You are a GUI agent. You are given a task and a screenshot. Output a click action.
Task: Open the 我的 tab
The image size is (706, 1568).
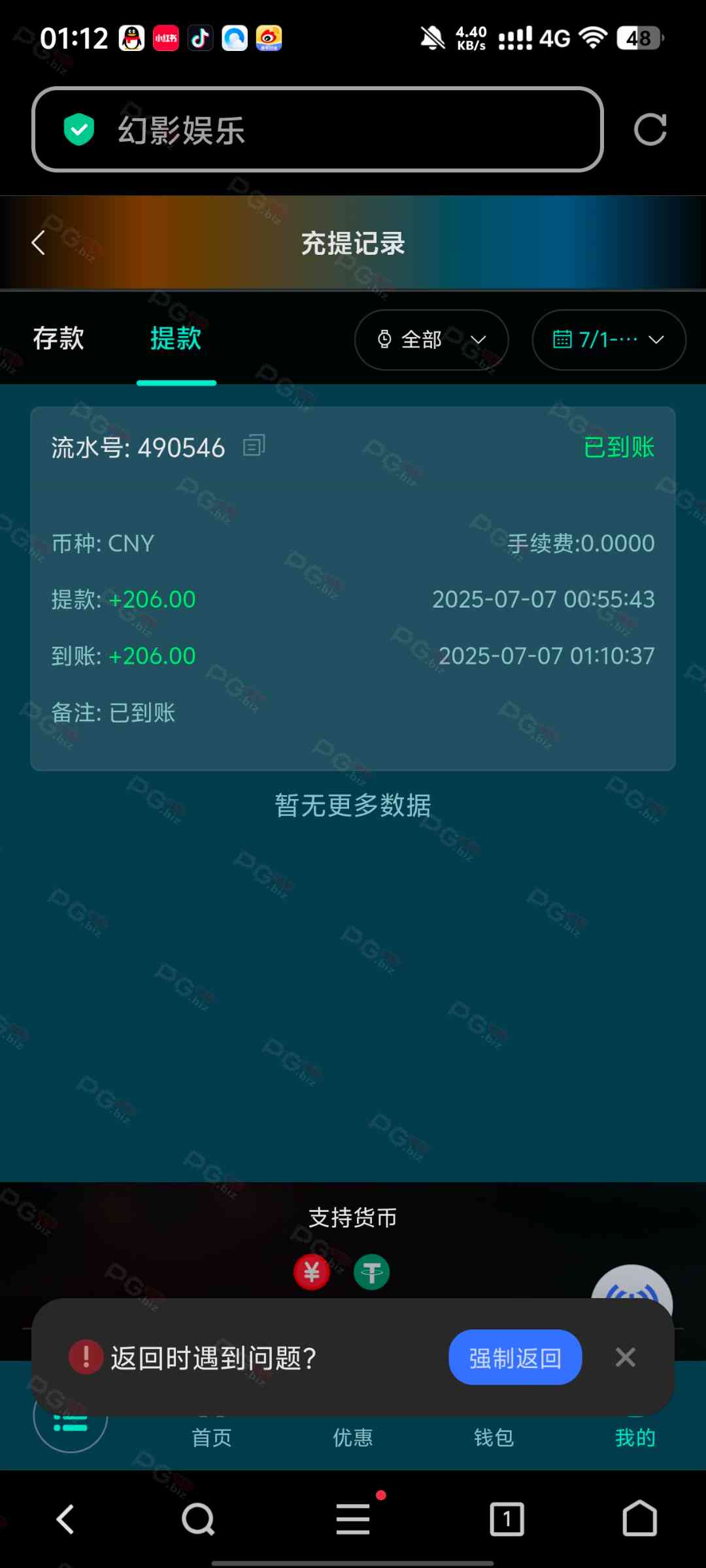point(635,1437)
